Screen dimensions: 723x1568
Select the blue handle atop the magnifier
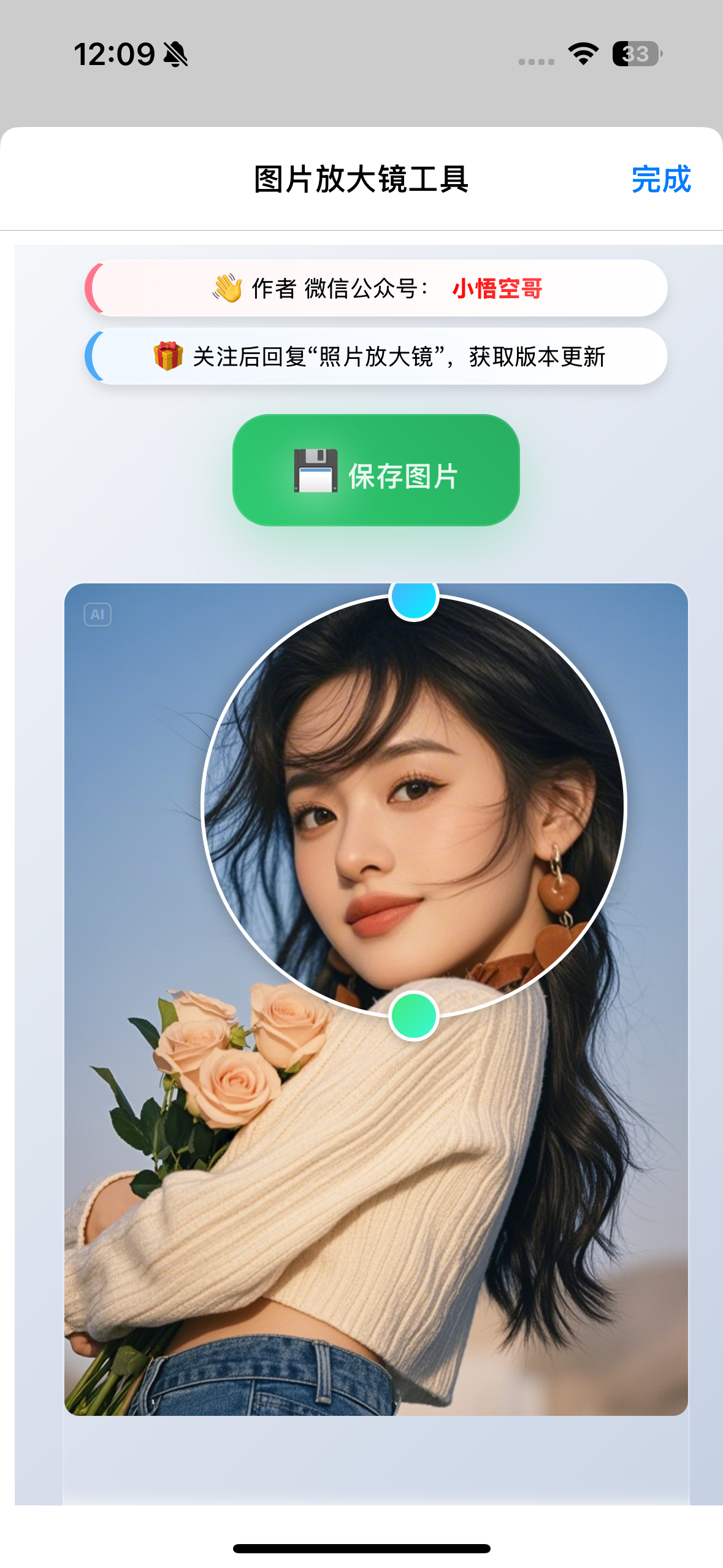(414, 596)
